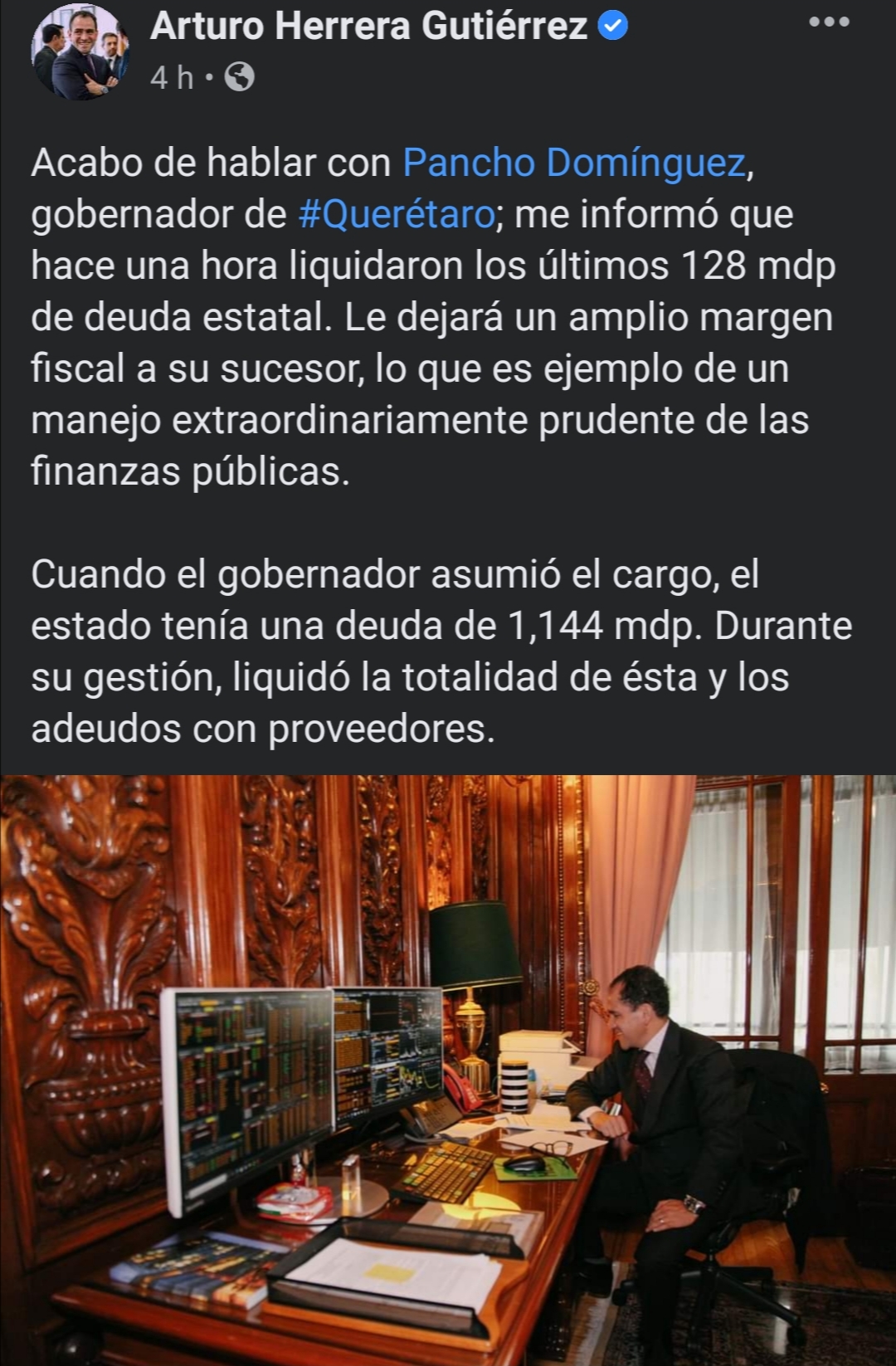Visit Arturo Herrera Gutiérrez's profile name
Image resolution: width=896 pixels, height=1366 pixels.
pos(368,26)
